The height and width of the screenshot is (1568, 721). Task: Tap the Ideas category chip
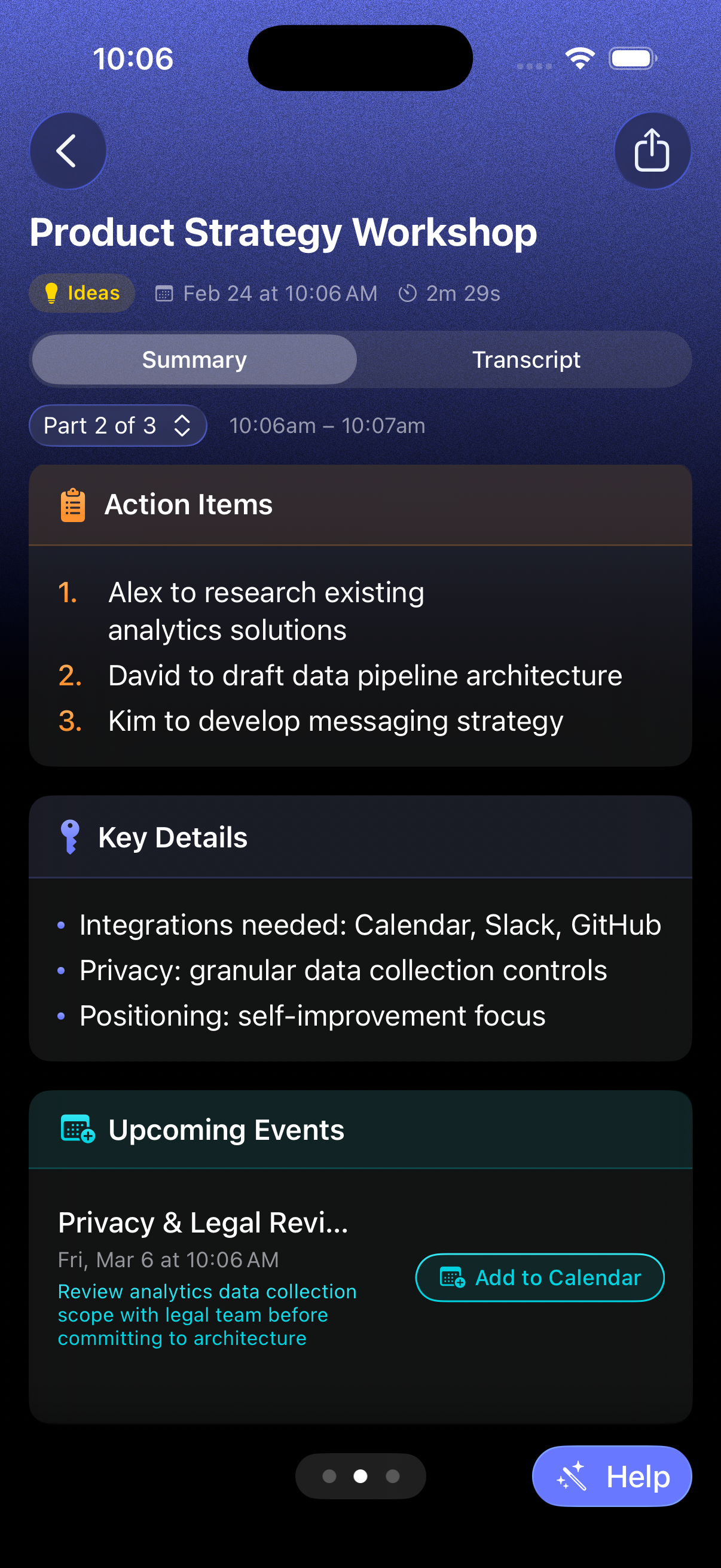pyautogui.click(x=82, y=294)
